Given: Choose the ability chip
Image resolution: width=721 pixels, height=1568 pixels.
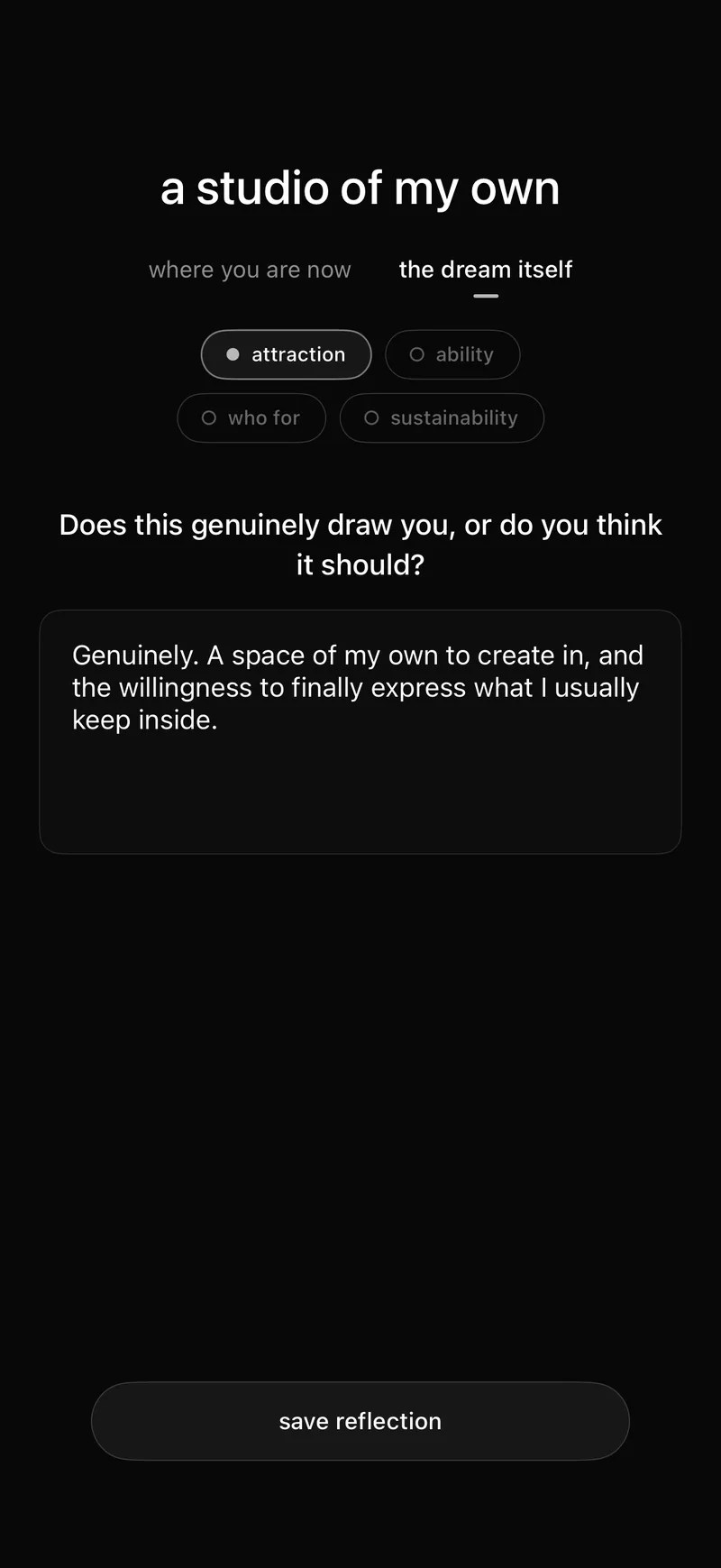Looking at the screenshot, I should click(452, 354).
